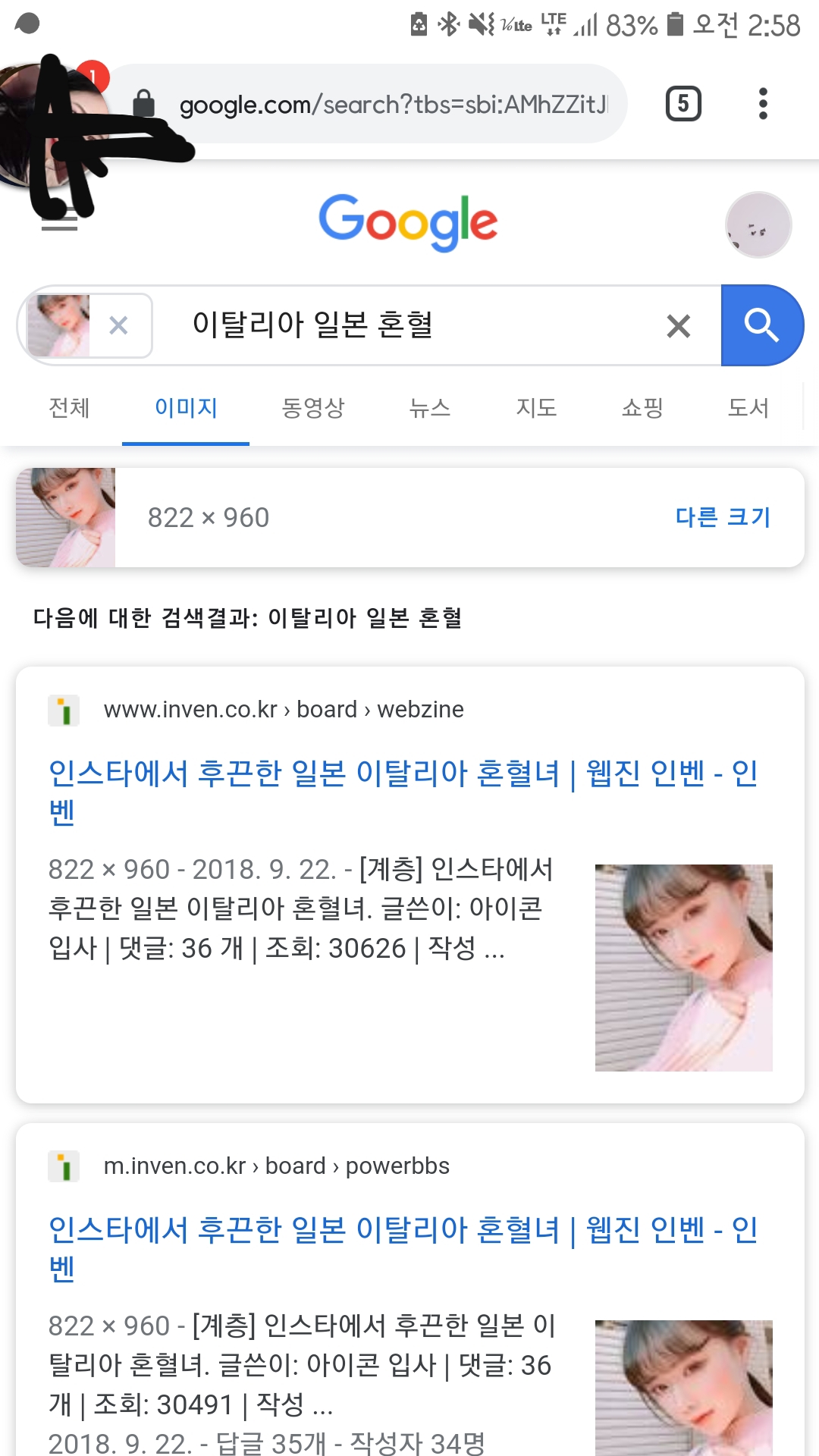Open the browser tab switcher showing 5
Image resolution: width=819 pixels, height=1456 pixels.
682,104
